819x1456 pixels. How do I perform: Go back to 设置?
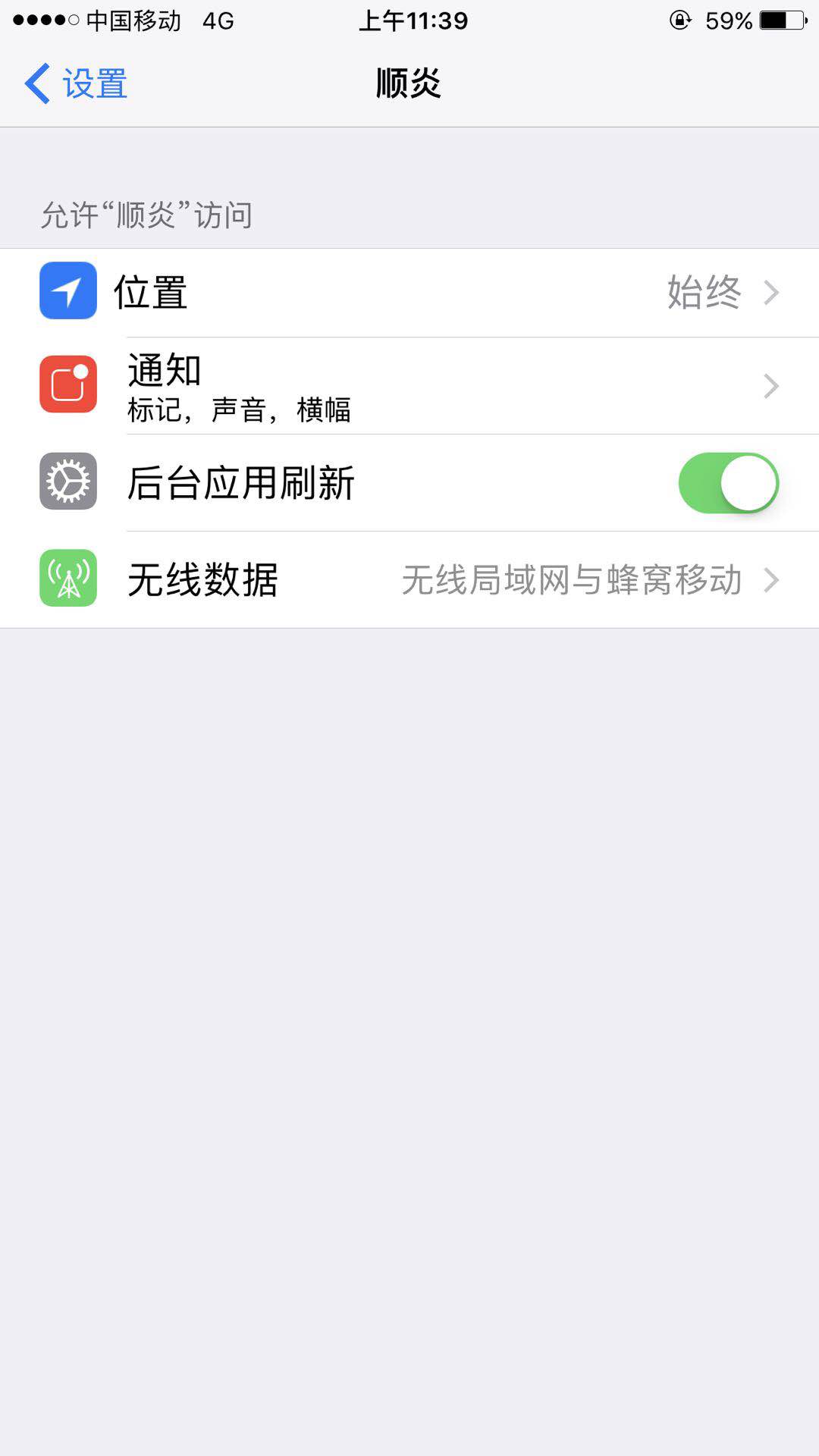pyautogui.click(x=76, y=83)
